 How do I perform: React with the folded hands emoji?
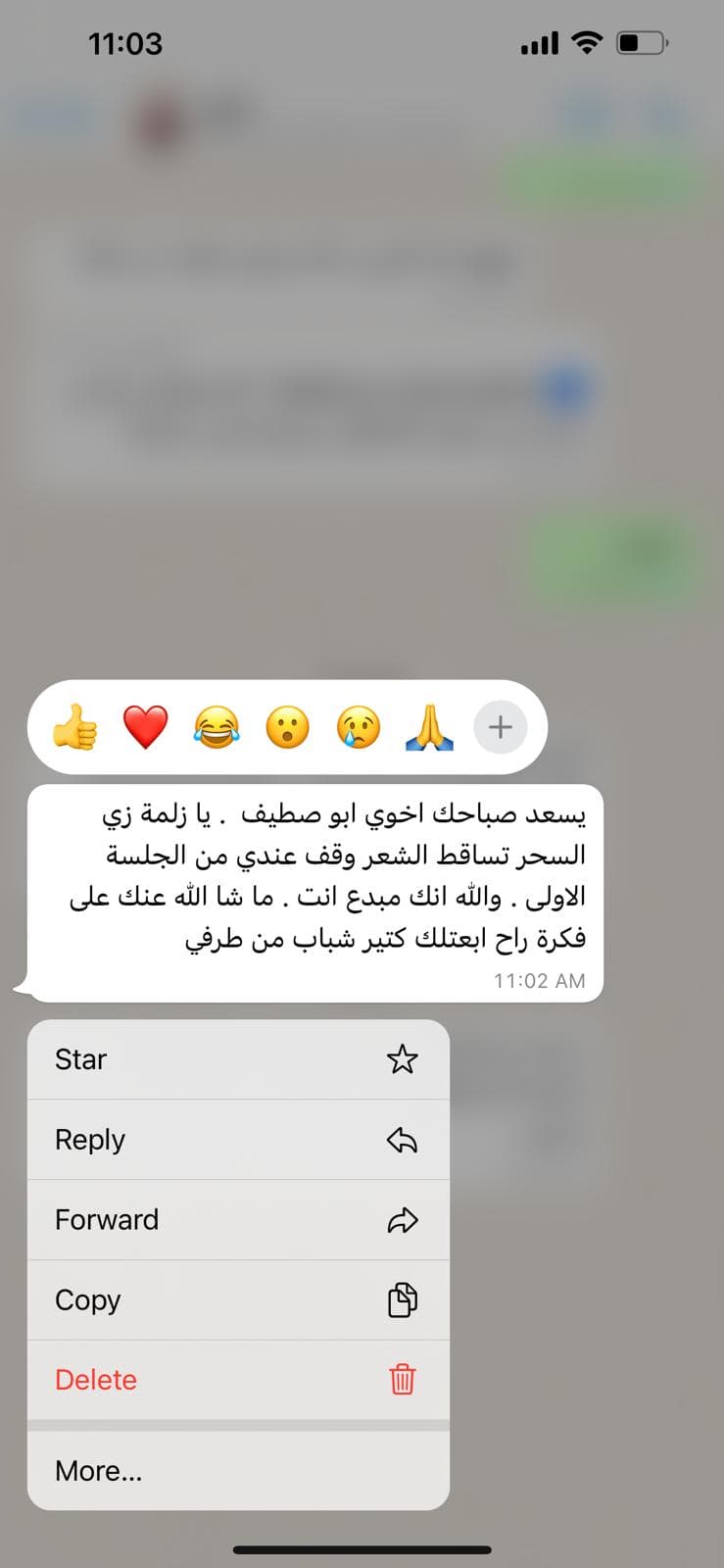pos(429,728)
